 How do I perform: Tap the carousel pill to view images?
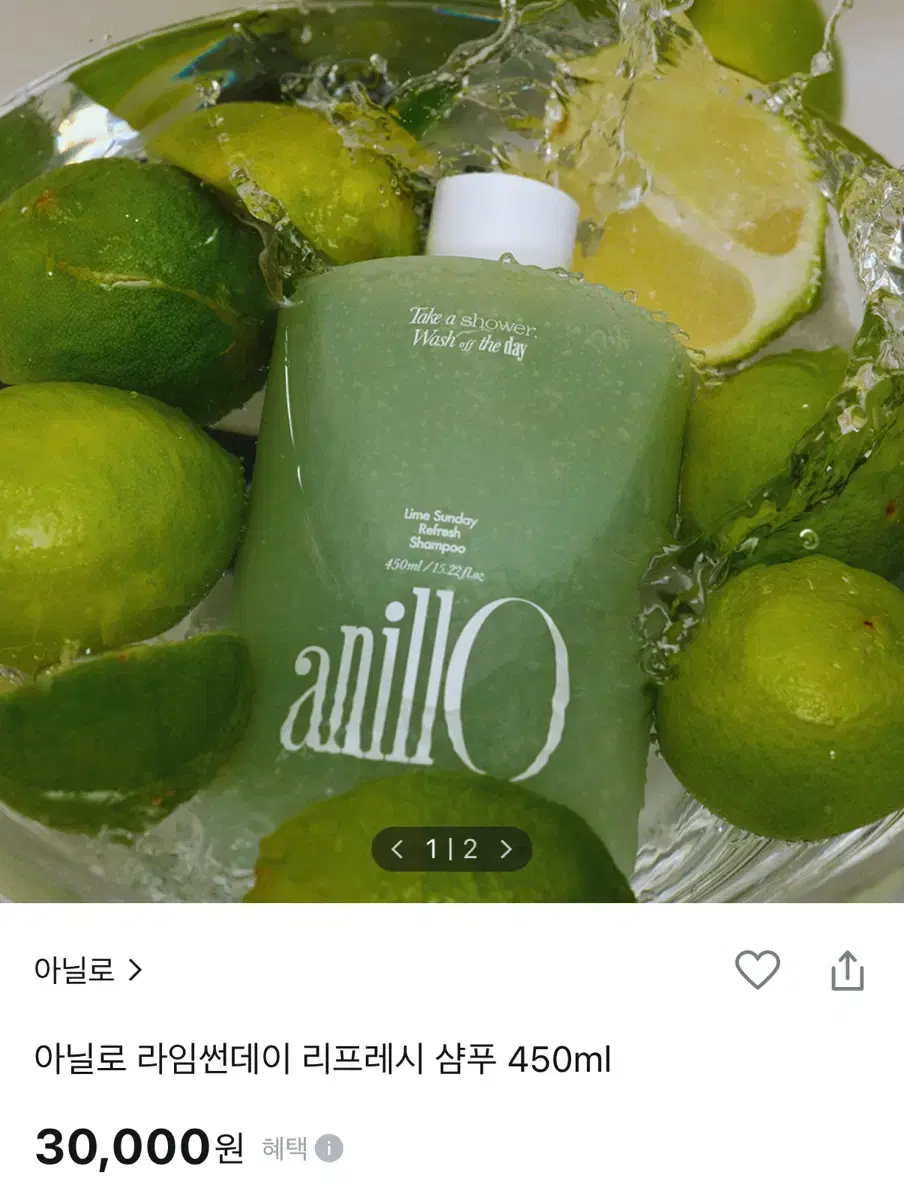pyautogui.click(x=453, y=848)
